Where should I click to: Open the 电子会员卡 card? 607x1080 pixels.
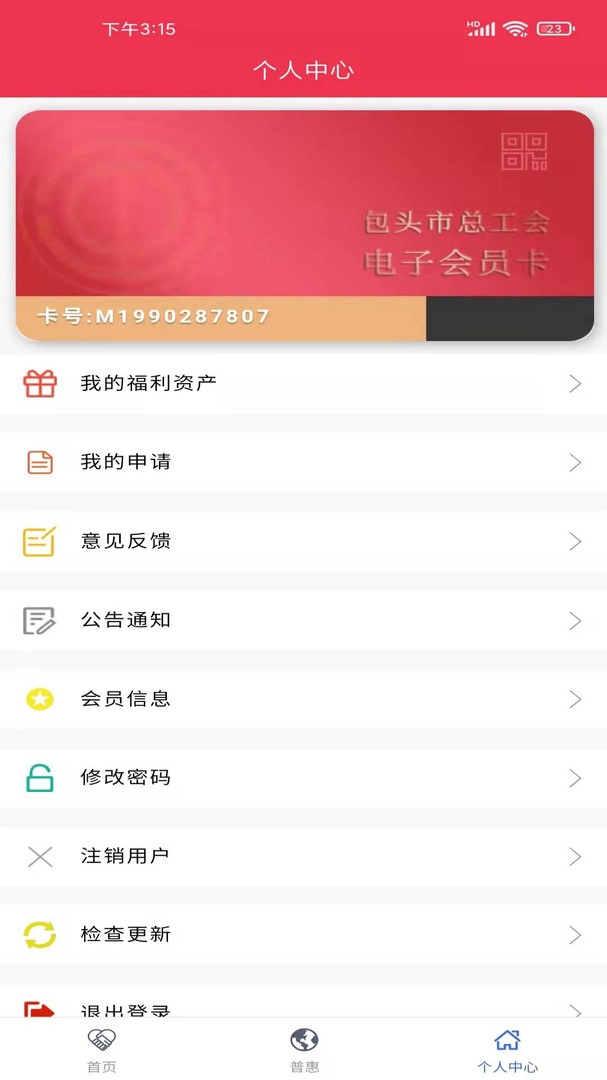(304, 225)
